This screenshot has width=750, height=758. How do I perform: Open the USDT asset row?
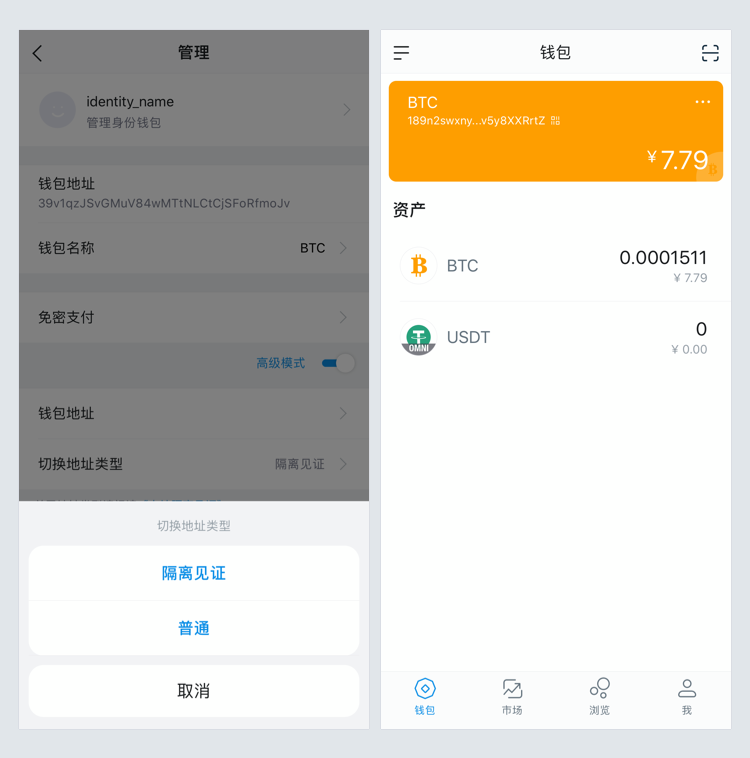[x=555, y=337]
